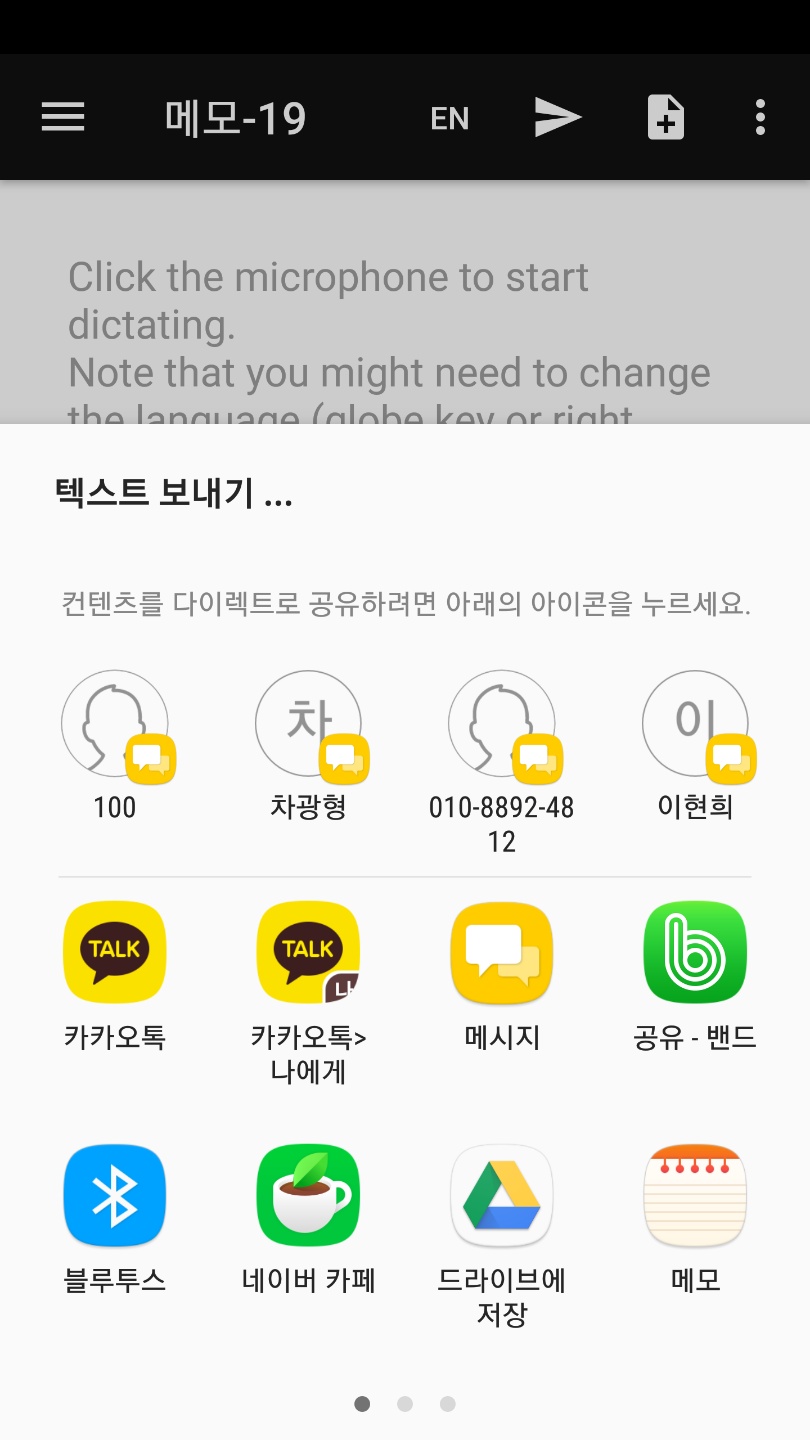
Task: Open the hamburger drawer menu
Action: click(63, 118)
